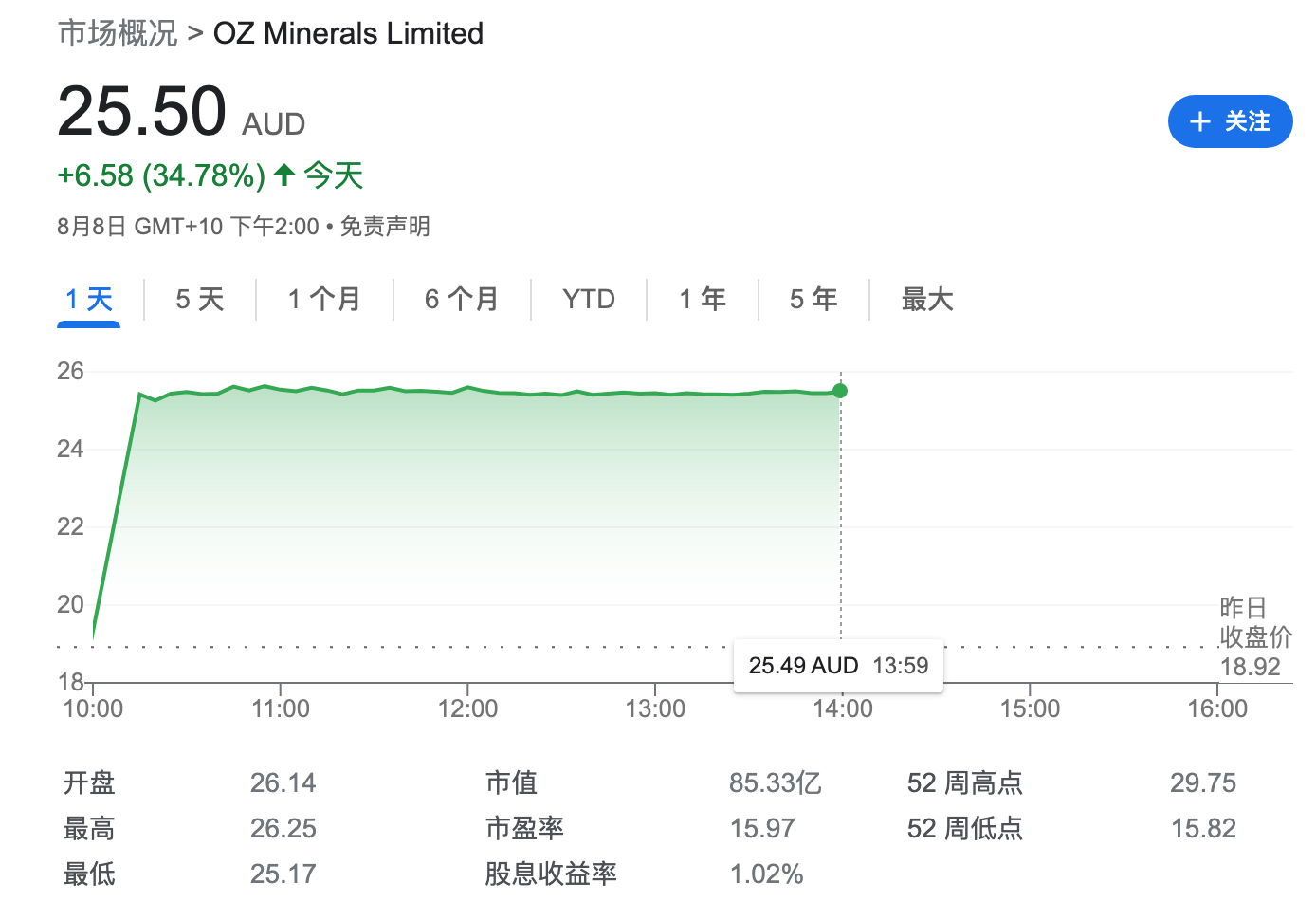
Task: Tap the 关注 follow button
Action: point(1230,121)
